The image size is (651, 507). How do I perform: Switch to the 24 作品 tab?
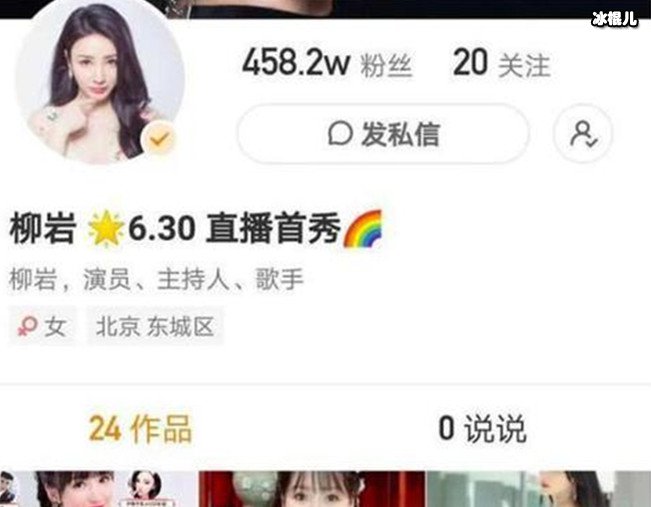(x=140, y=429)
